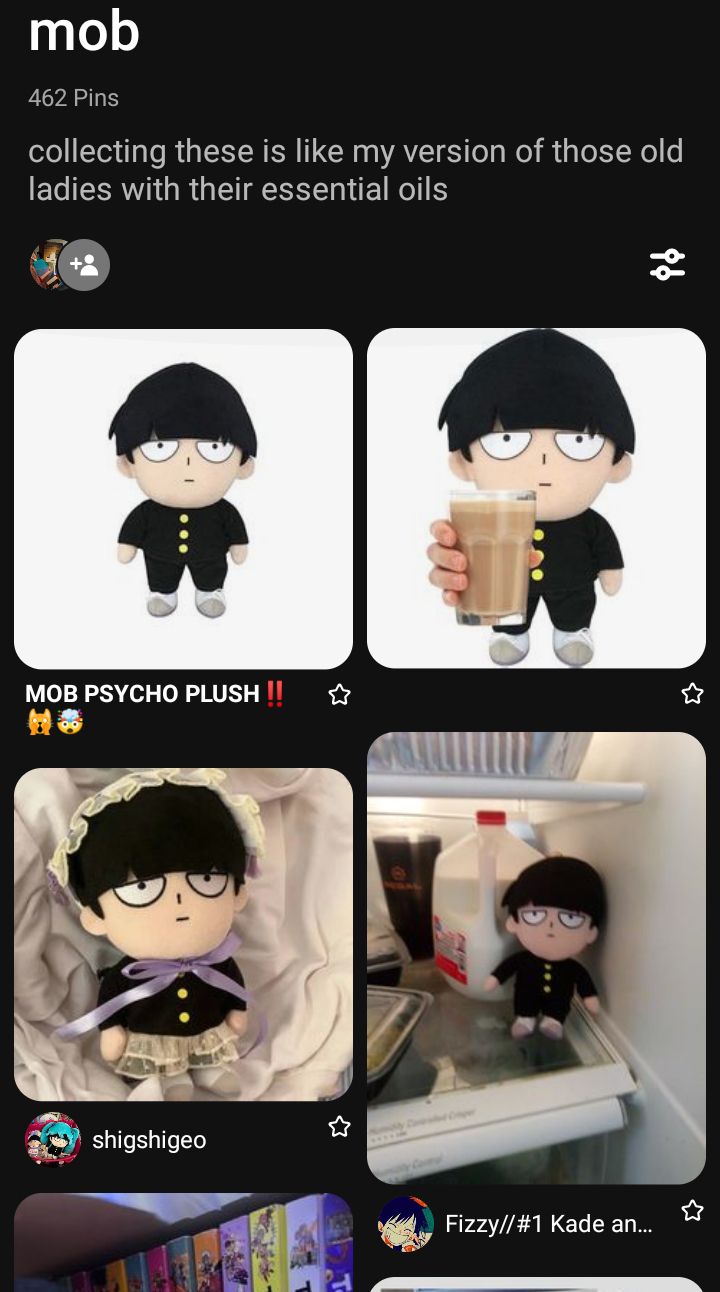
Task: Open the Fizzy//#1 Kade profile
Action: 406,1224
